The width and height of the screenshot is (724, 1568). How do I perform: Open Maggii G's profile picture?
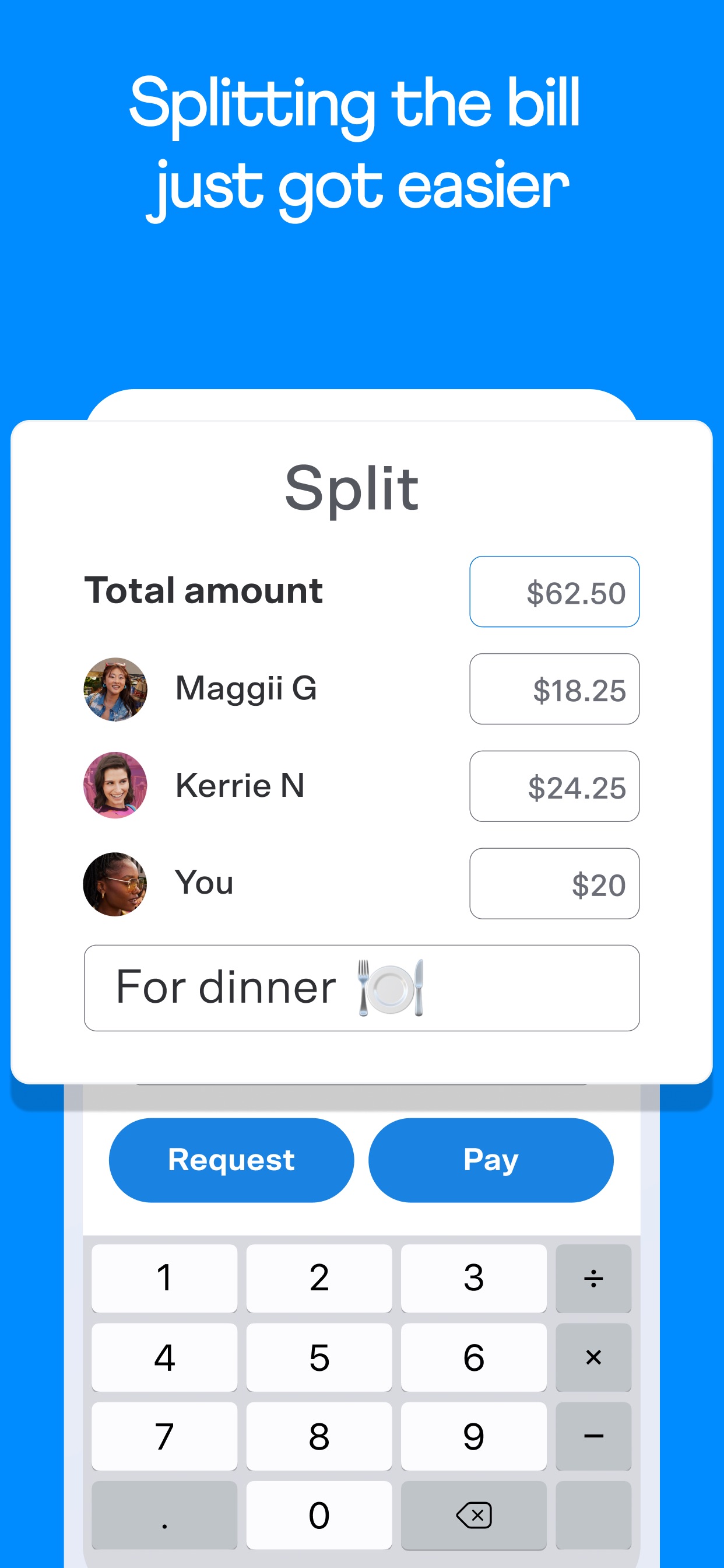[114, 688]
